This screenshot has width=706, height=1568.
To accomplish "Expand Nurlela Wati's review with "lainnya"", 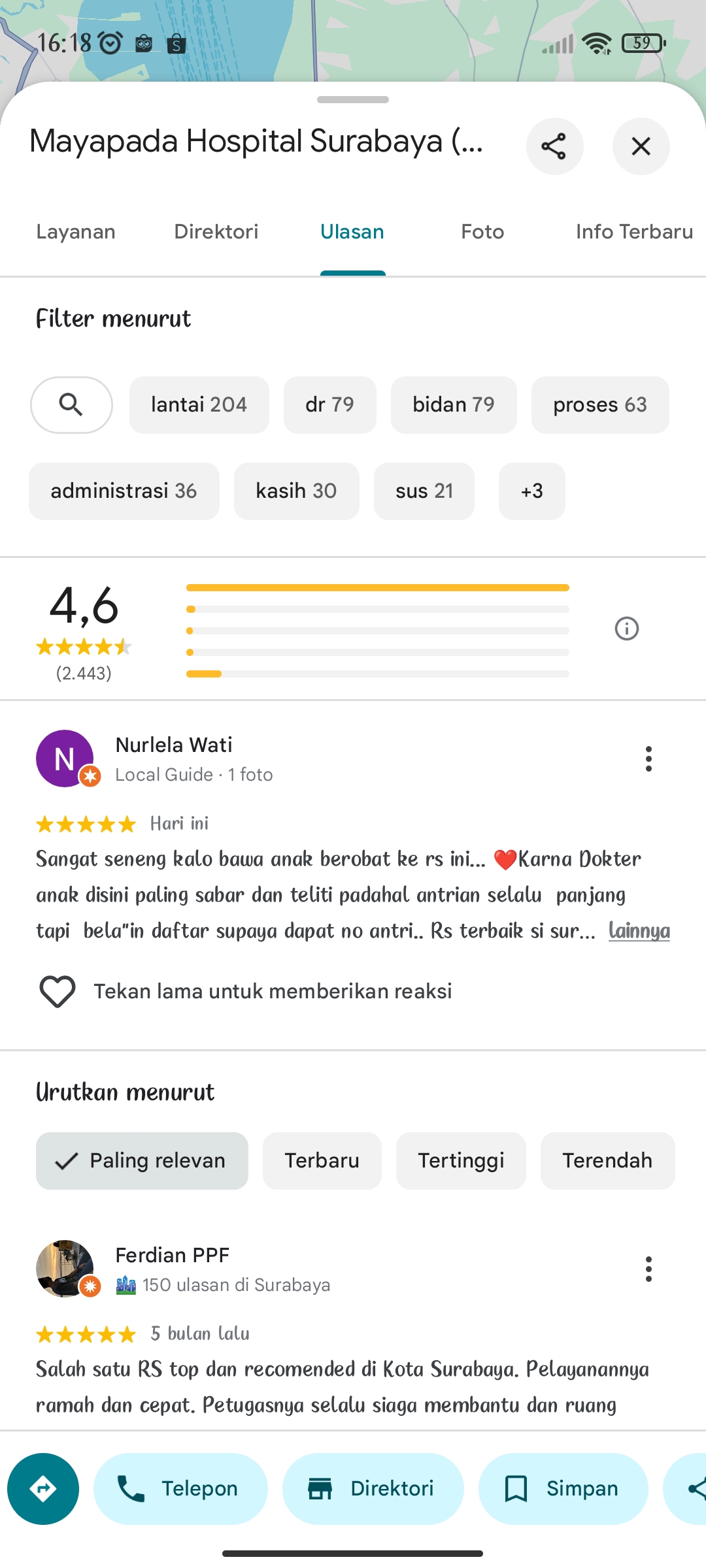I will click(639, 930).
